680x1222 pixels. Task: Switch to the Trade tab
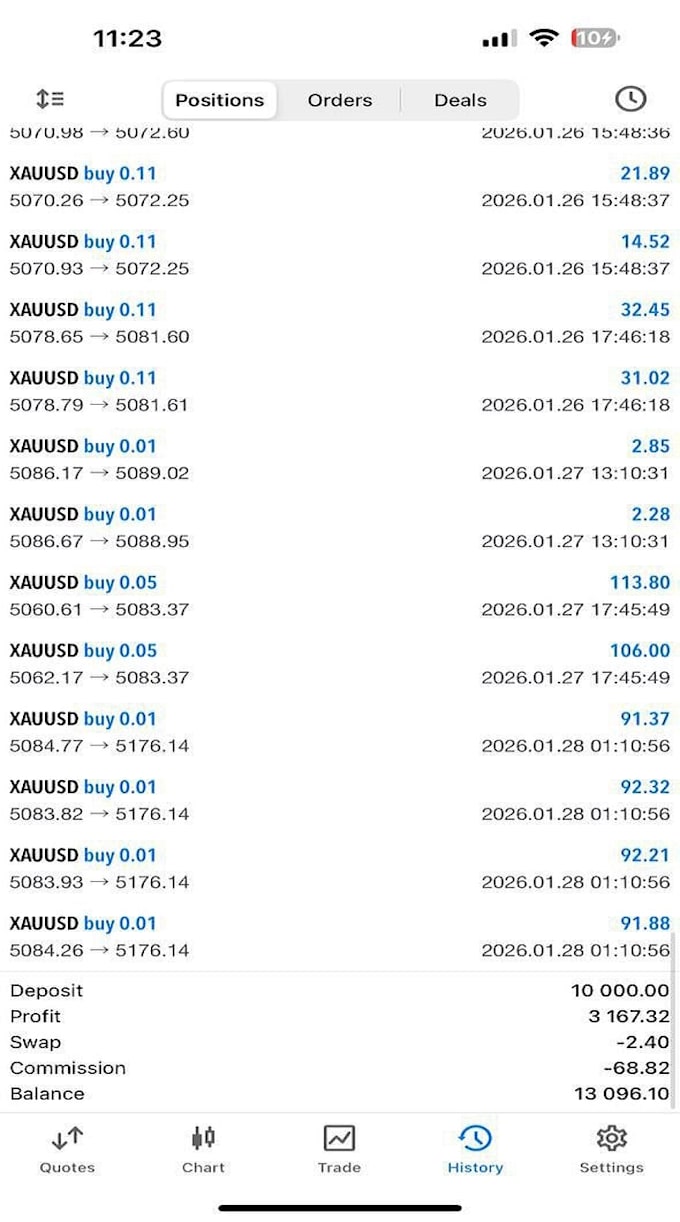(x=339, y=1150)
